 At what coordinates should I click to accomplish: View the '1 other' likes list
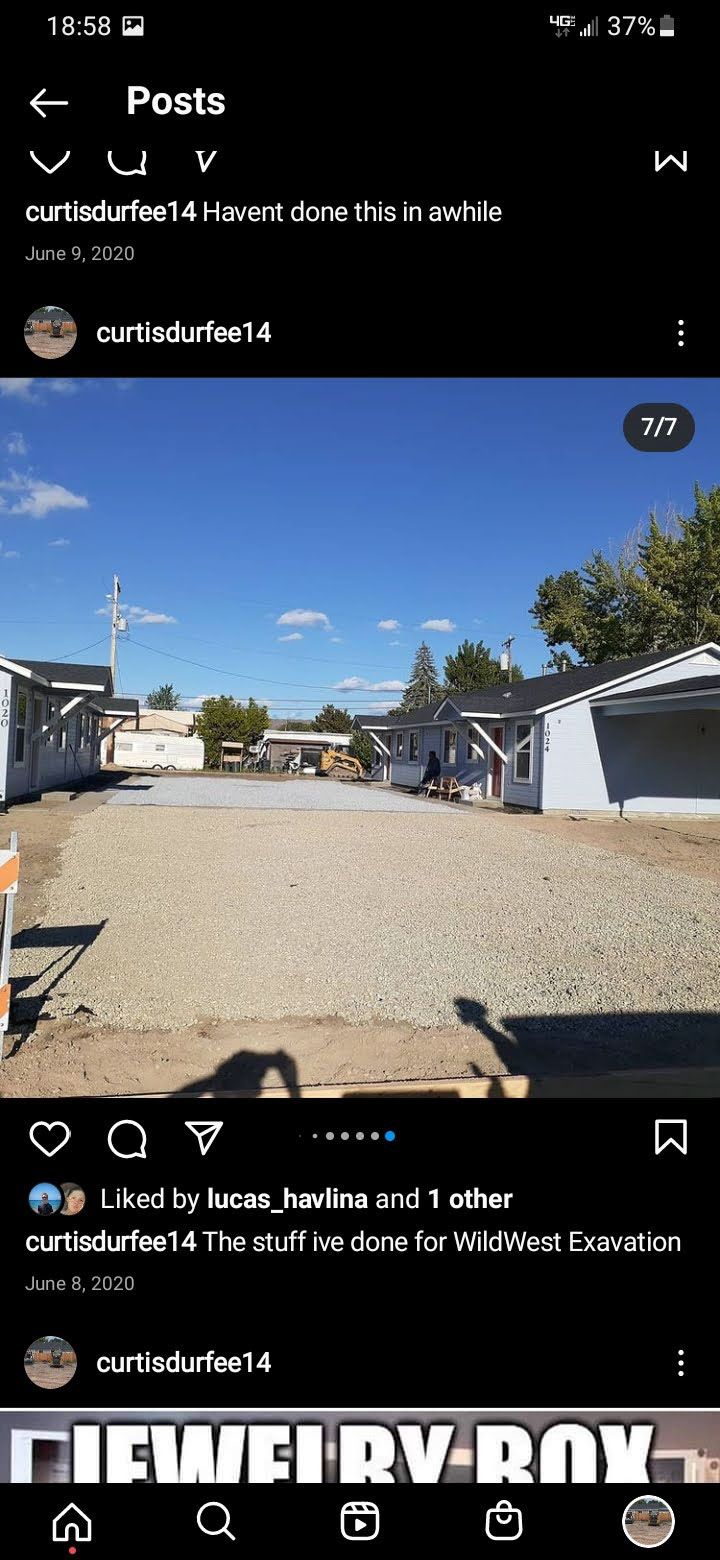coord(469,1198)
